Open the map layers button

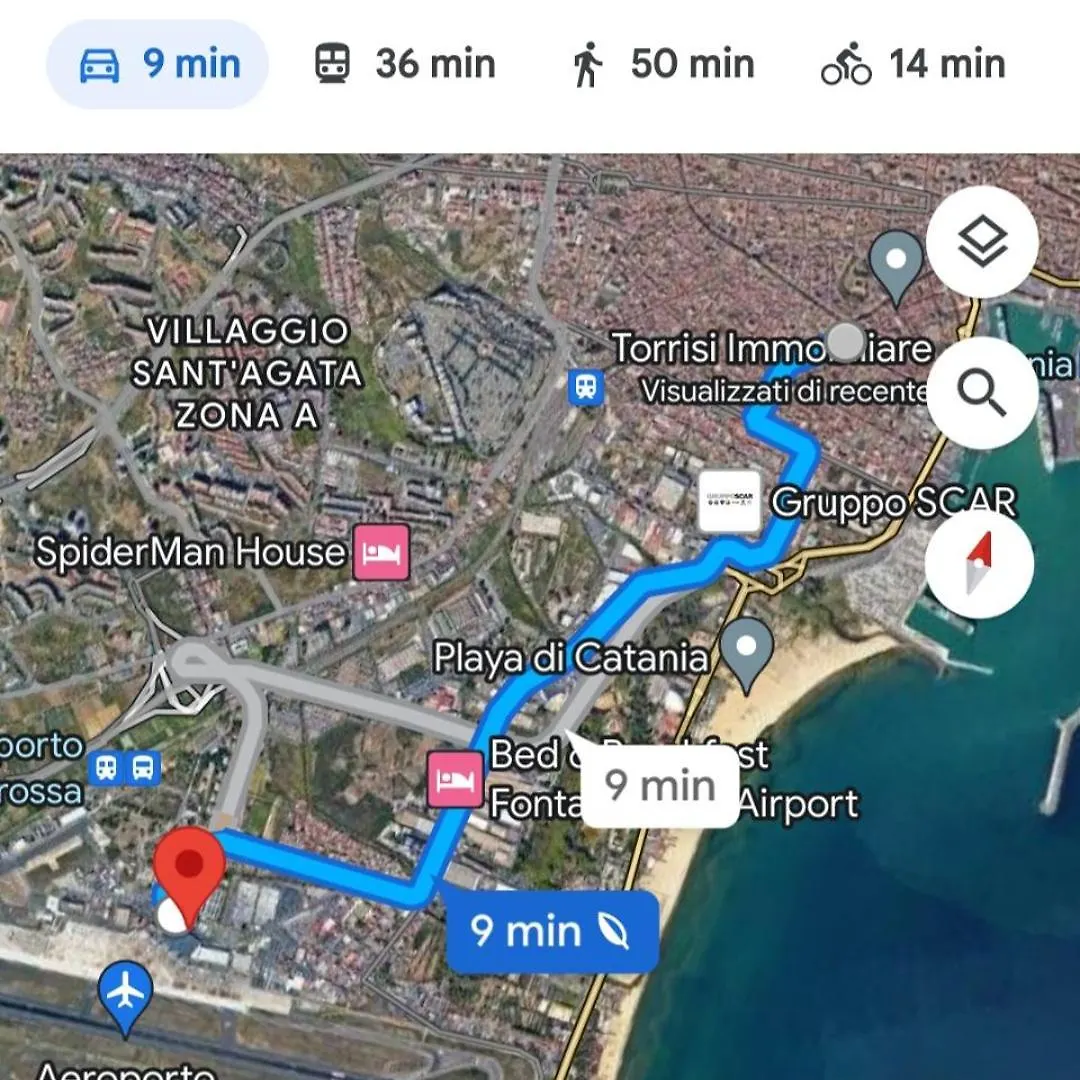(x=981, y=241)
